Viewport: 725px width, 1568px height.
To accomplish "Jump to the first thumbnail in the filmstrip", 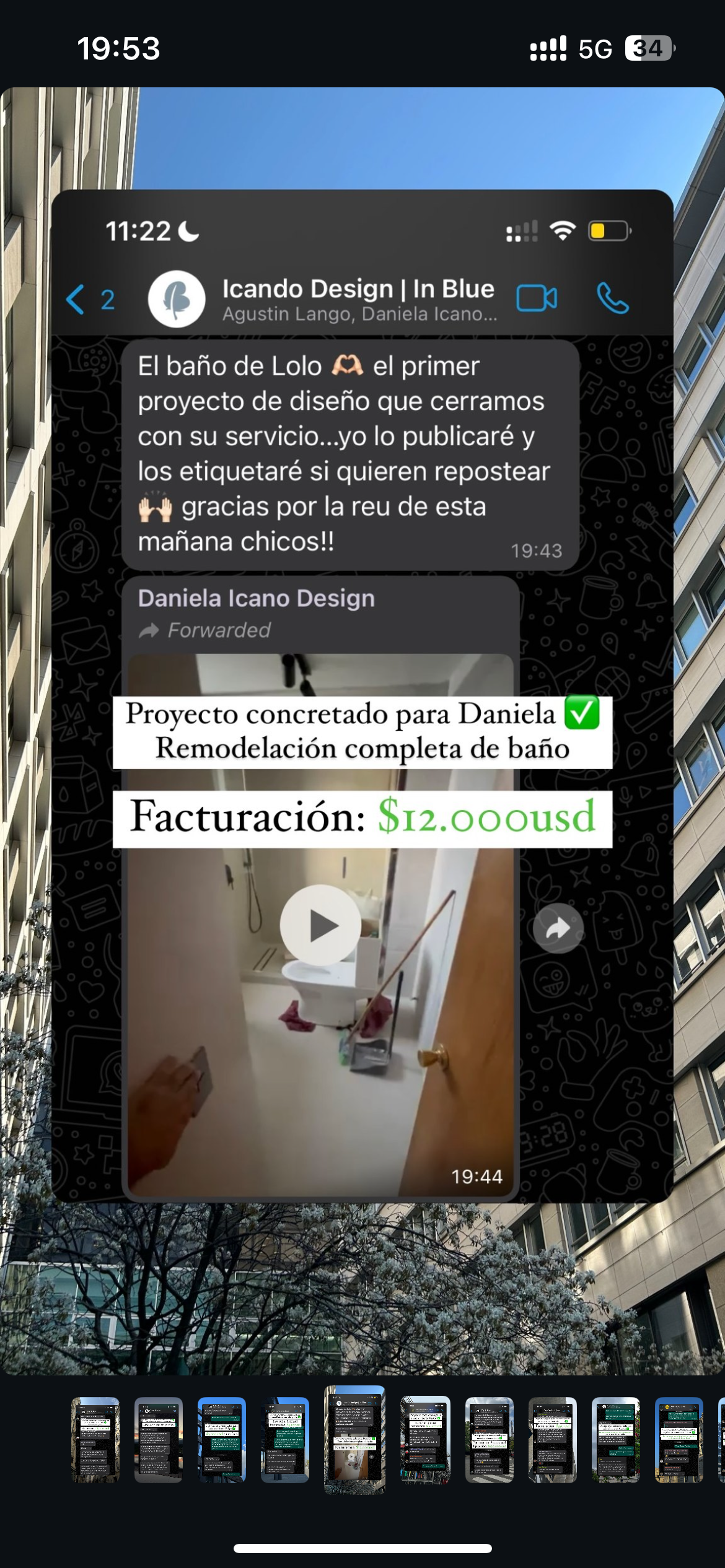I will 95,1439.
